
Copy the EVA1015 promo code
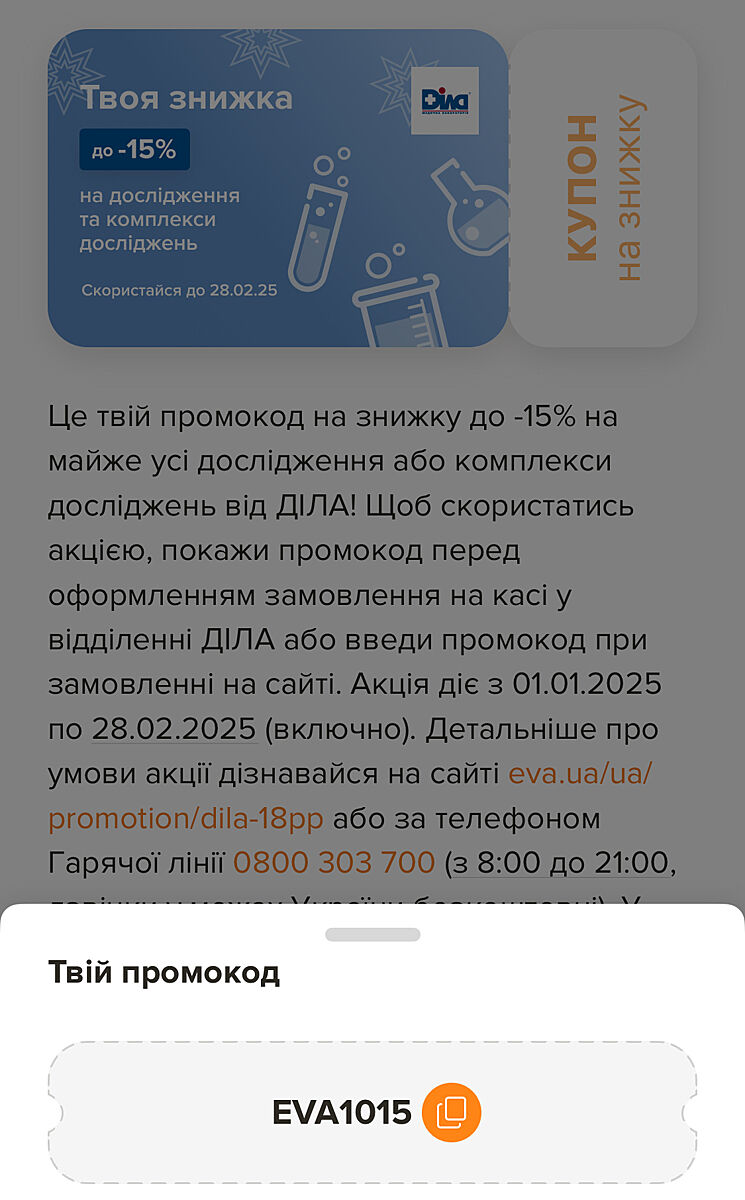click(451, 1112)
